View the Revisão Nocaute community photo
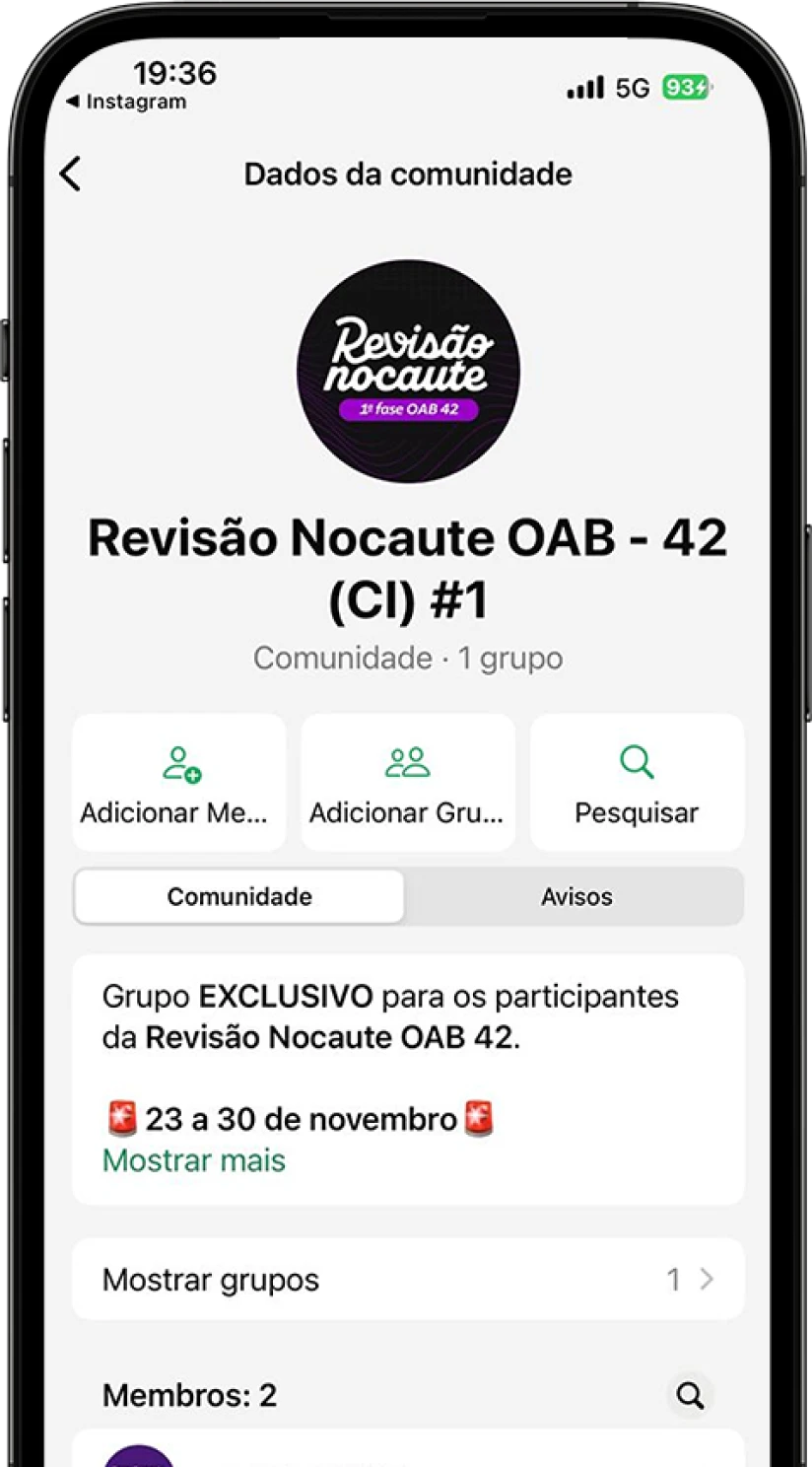812x1467 pixels. click(x=407, y=372)
